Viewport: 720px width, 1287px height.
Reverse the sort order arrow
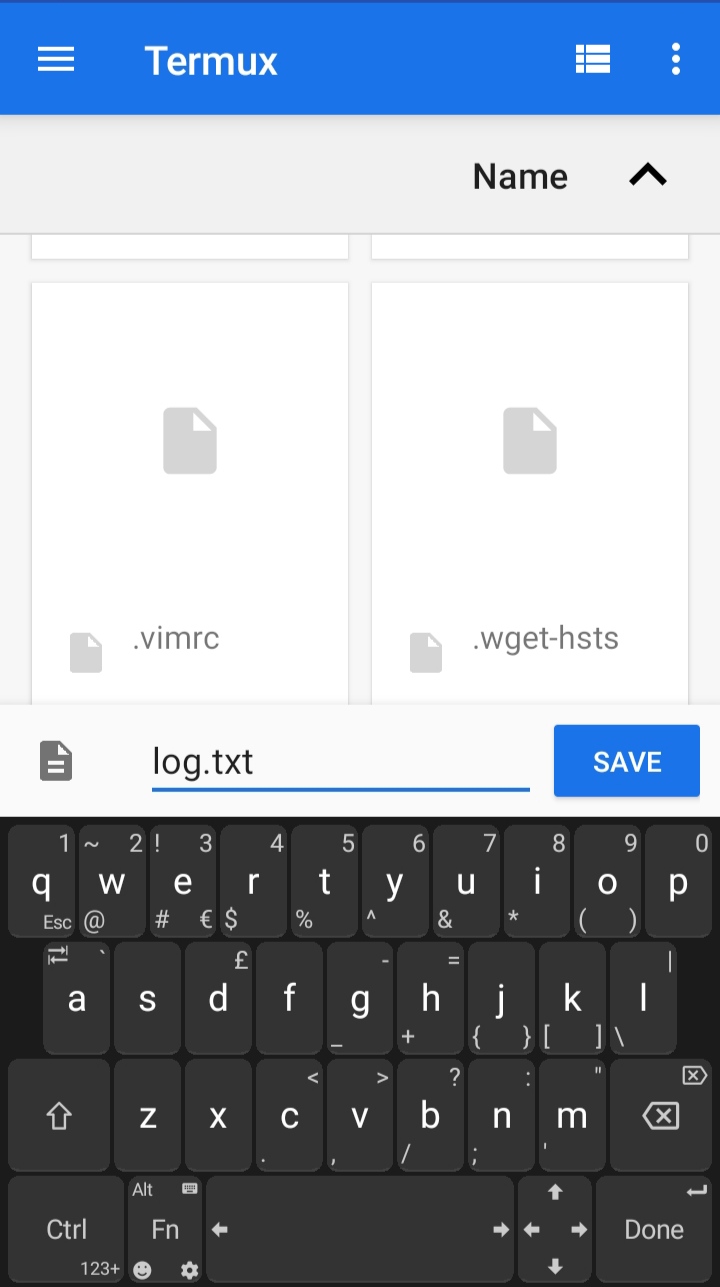click(648, 176)
